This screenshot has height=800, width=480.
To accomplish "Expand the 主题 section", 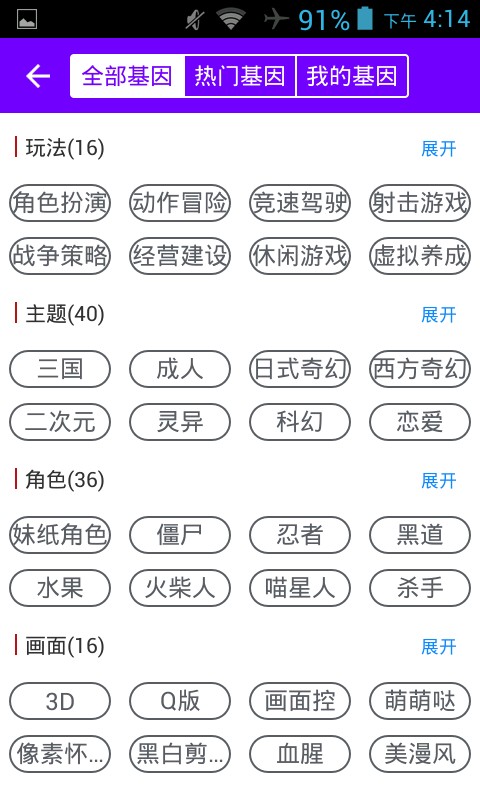I will (438, 315).
